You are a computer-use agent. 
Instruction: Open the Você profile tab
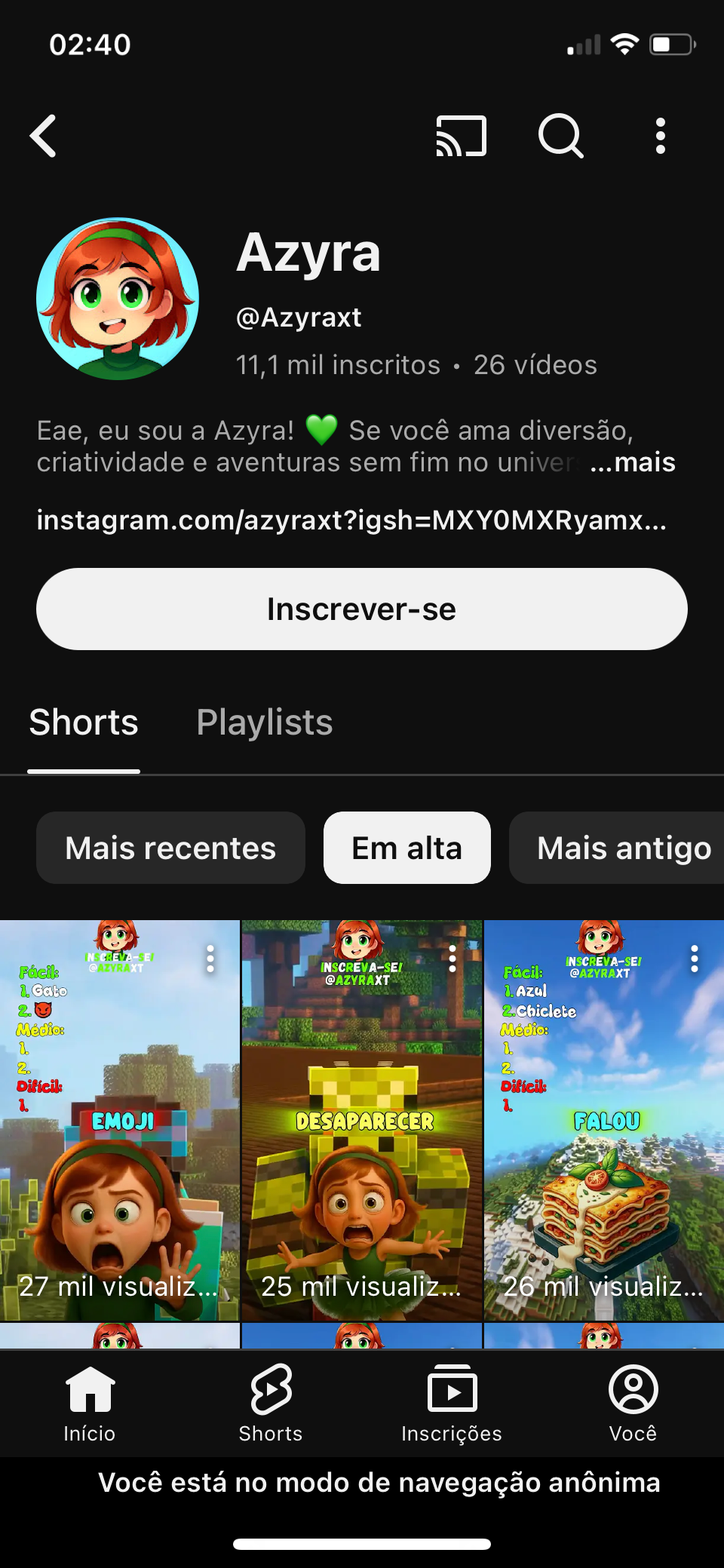633,1404
